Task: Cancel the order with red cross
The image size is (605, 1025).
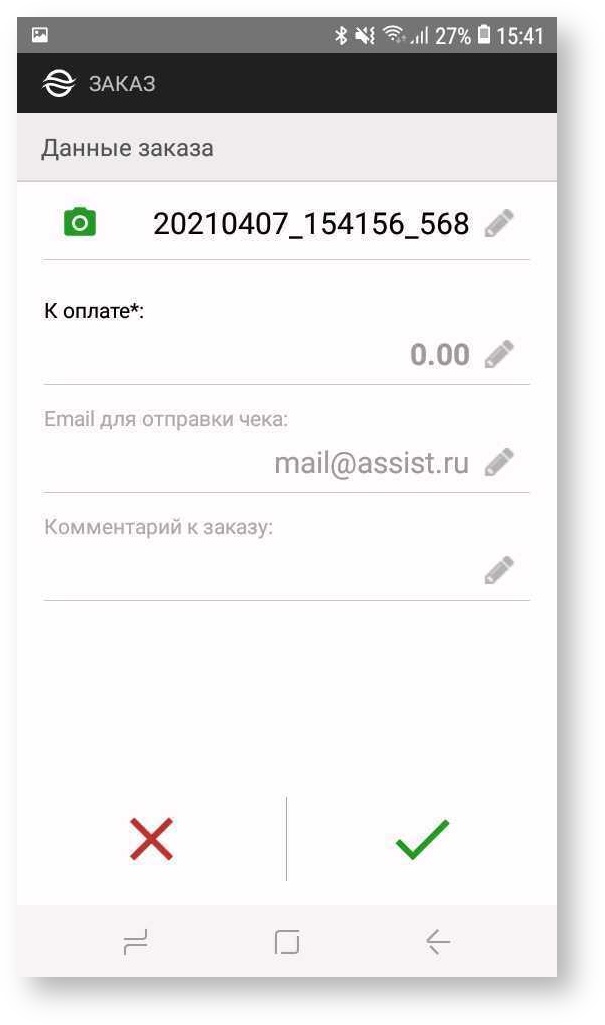Action: coord(151,839)
